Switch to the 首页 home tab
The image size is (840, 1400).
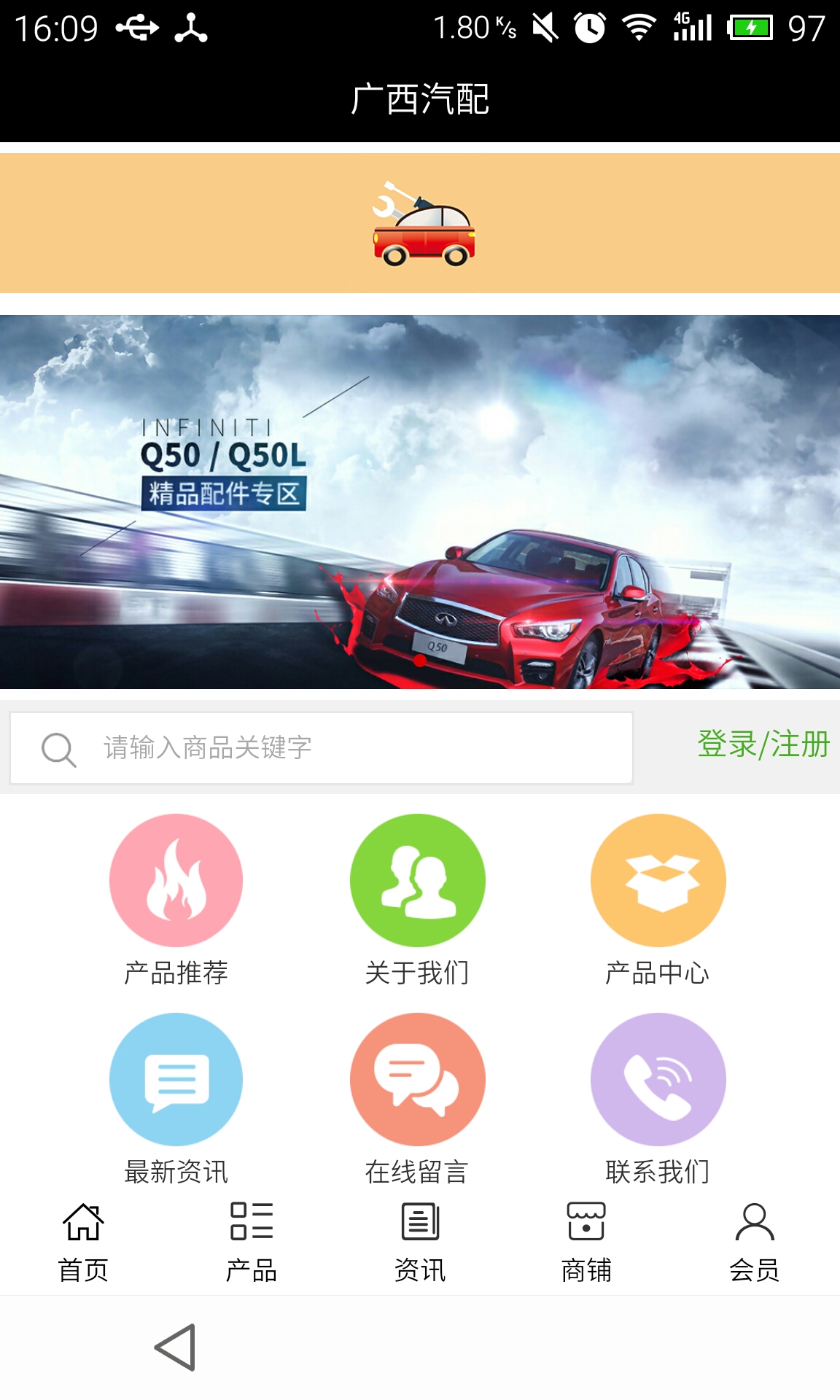[x=83, y=1242]
